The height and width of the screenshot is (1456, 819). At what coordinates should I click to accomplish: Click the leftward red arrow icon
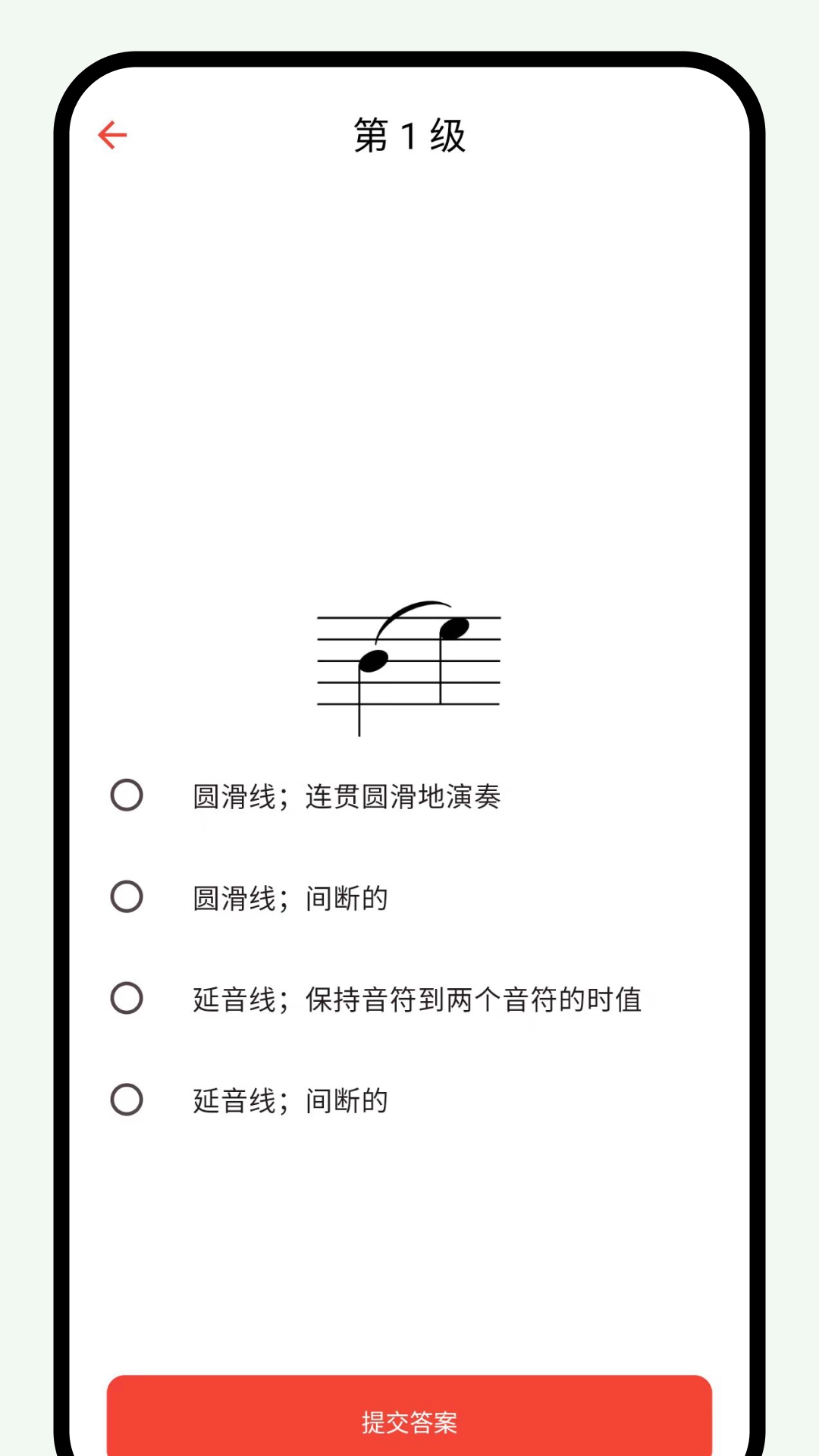pos(111,134)
